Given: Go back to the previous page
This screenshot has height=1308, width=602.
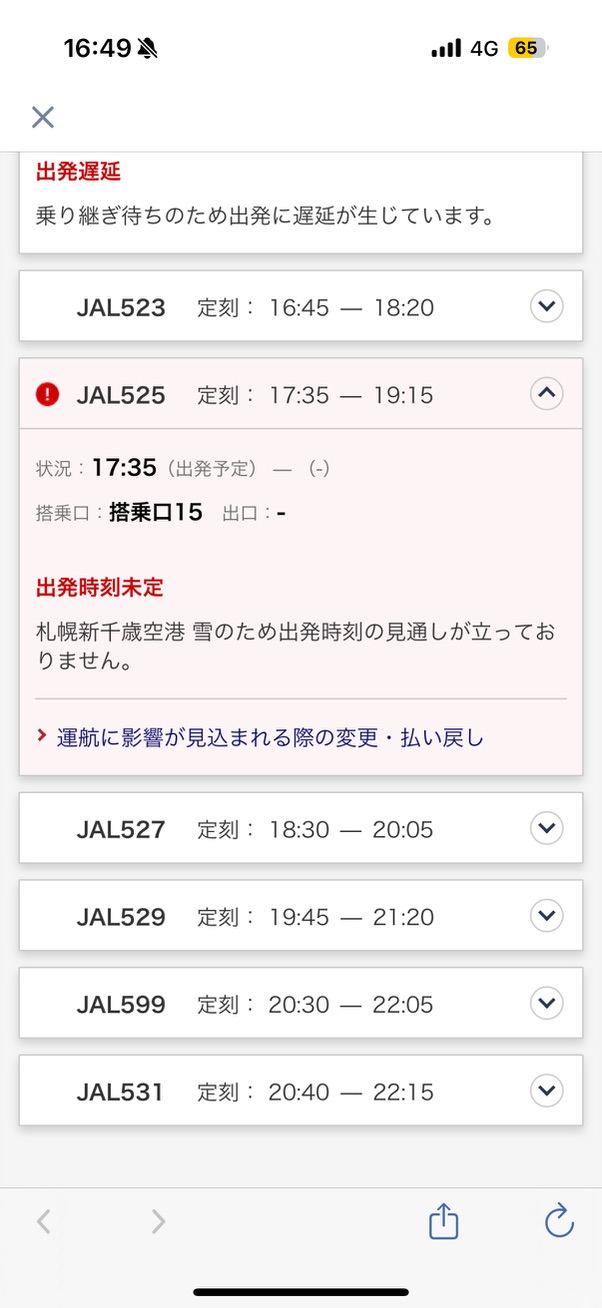Looking at the screenshot, I should (x=43, y=1221).
